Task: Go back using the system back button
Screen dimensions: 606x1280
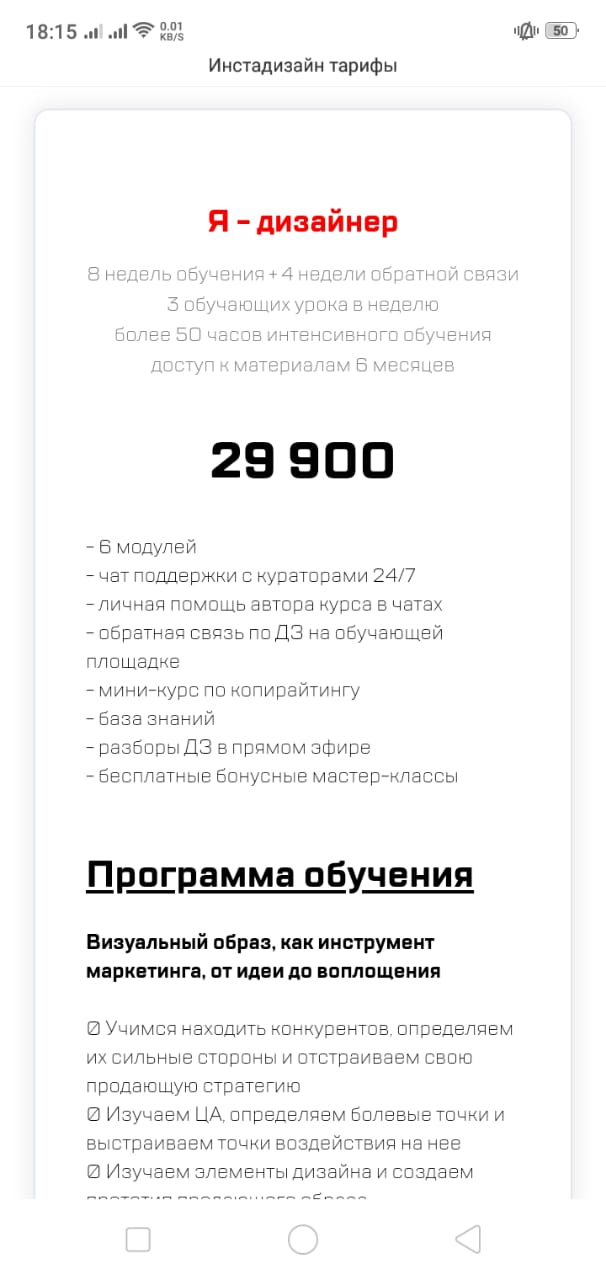Action: (x=467, y=1239)
